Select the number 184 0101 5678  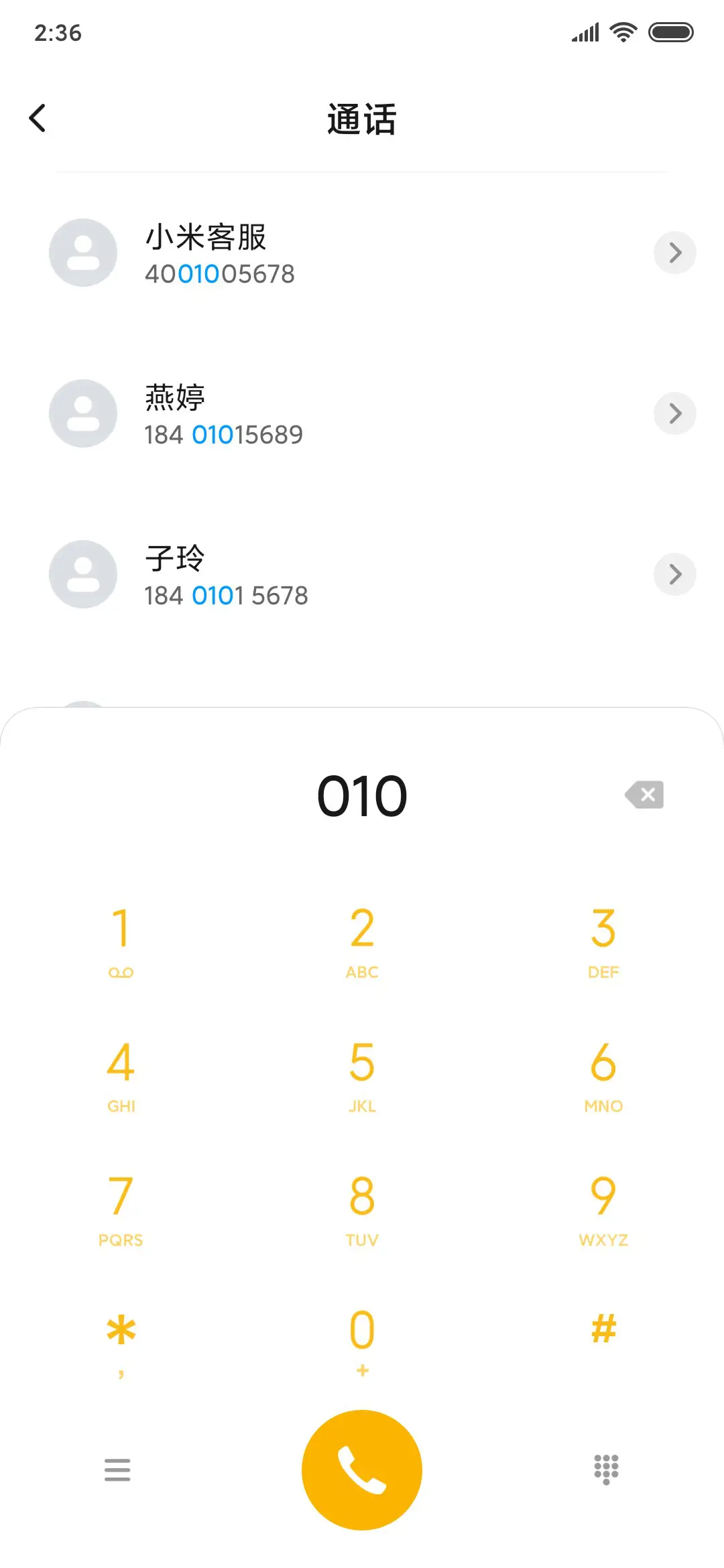pyautogui.click(x=227, y=595)
